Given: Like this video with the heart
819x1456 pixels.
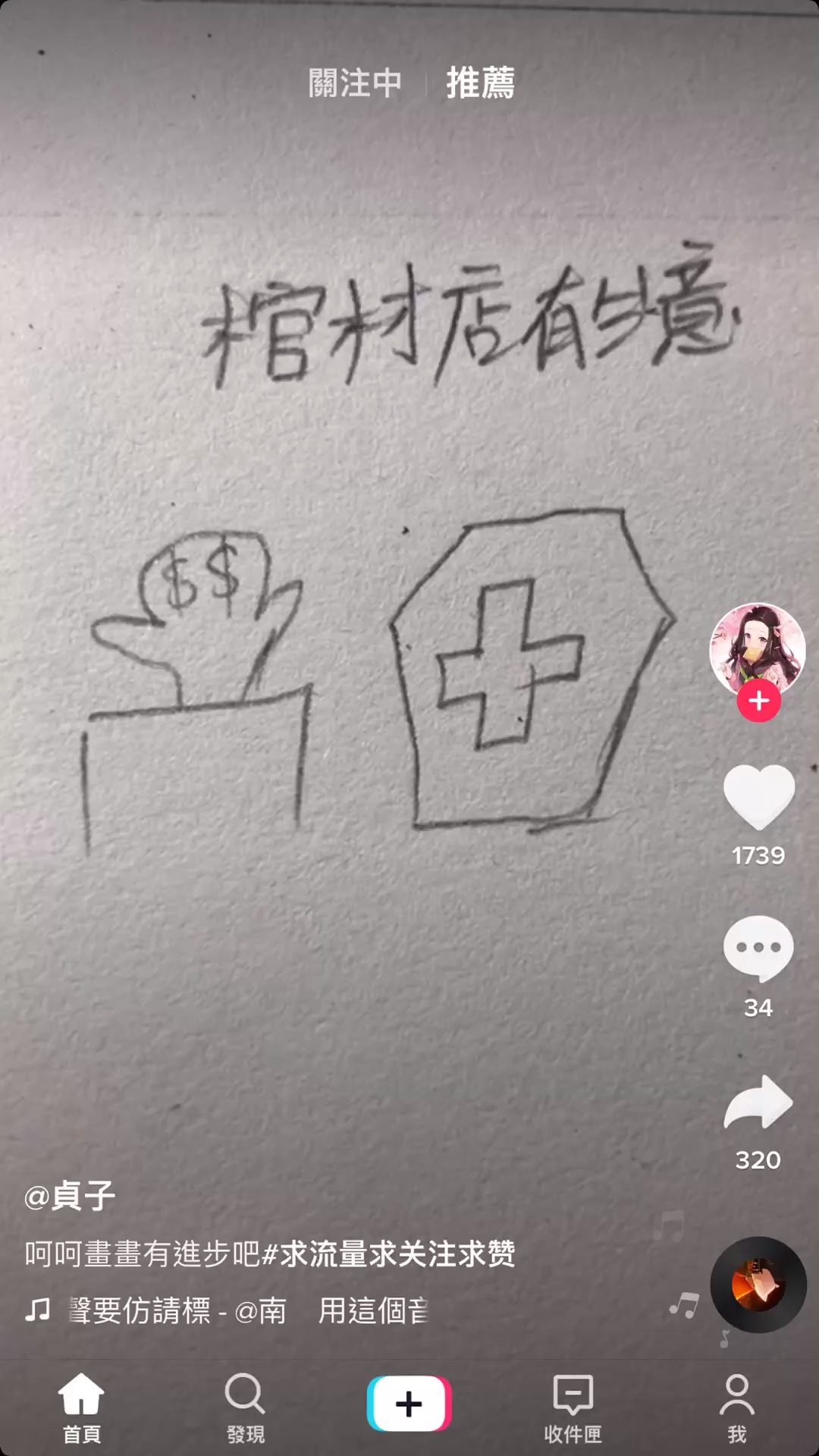Looking at the screenshot, I should click(758, 796).
